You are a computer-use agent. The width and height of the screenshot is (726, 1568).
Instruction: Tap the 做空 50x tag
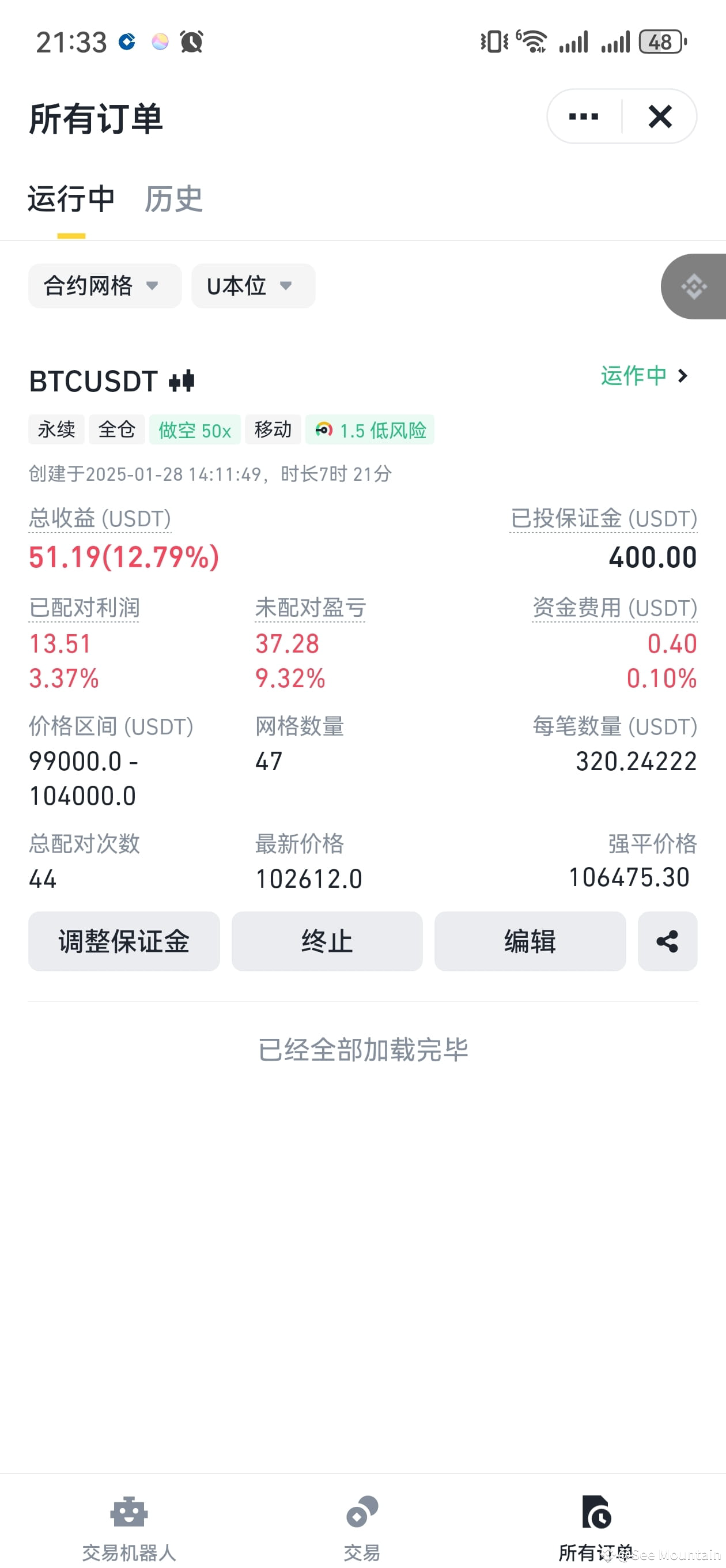[194, 429]
